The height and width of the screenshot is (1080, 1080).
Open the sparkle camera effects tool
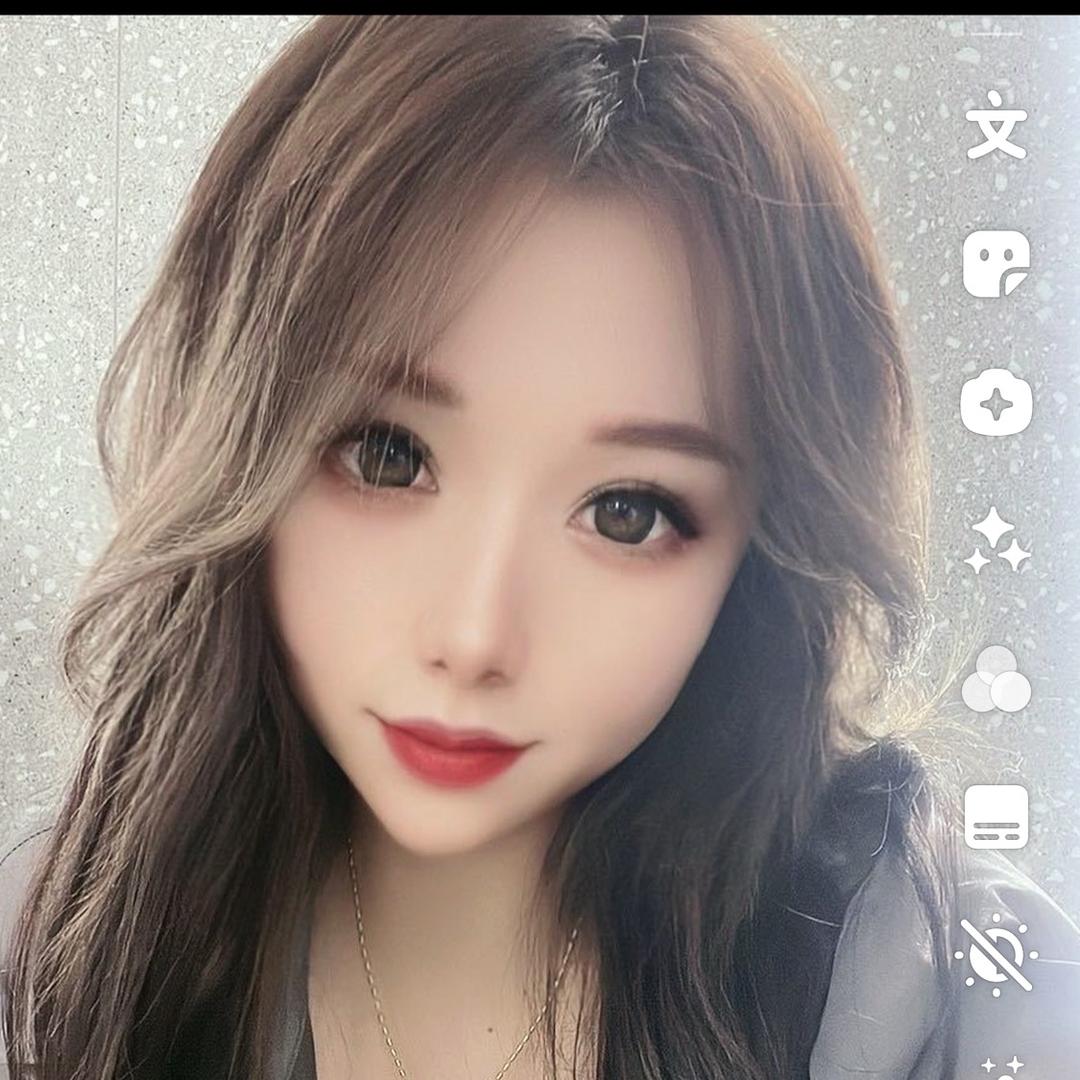coord(996,404)
